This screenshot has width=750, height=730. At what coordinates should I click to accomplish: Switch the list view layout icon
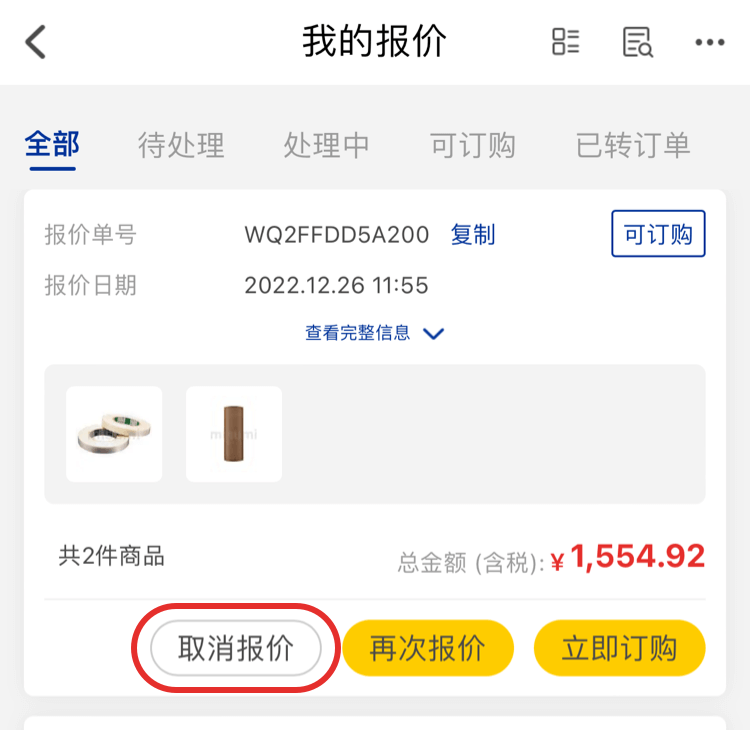566,42
